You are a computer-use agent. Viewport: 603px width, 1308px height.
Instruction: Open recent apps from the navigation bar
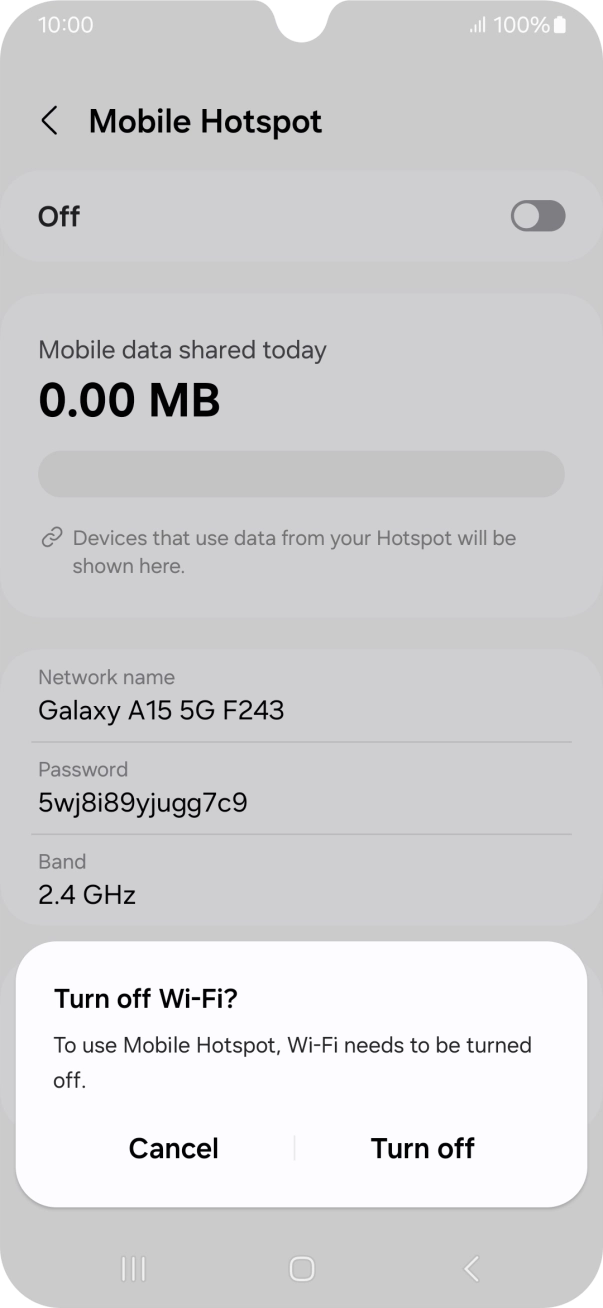tap(133, 1269)
